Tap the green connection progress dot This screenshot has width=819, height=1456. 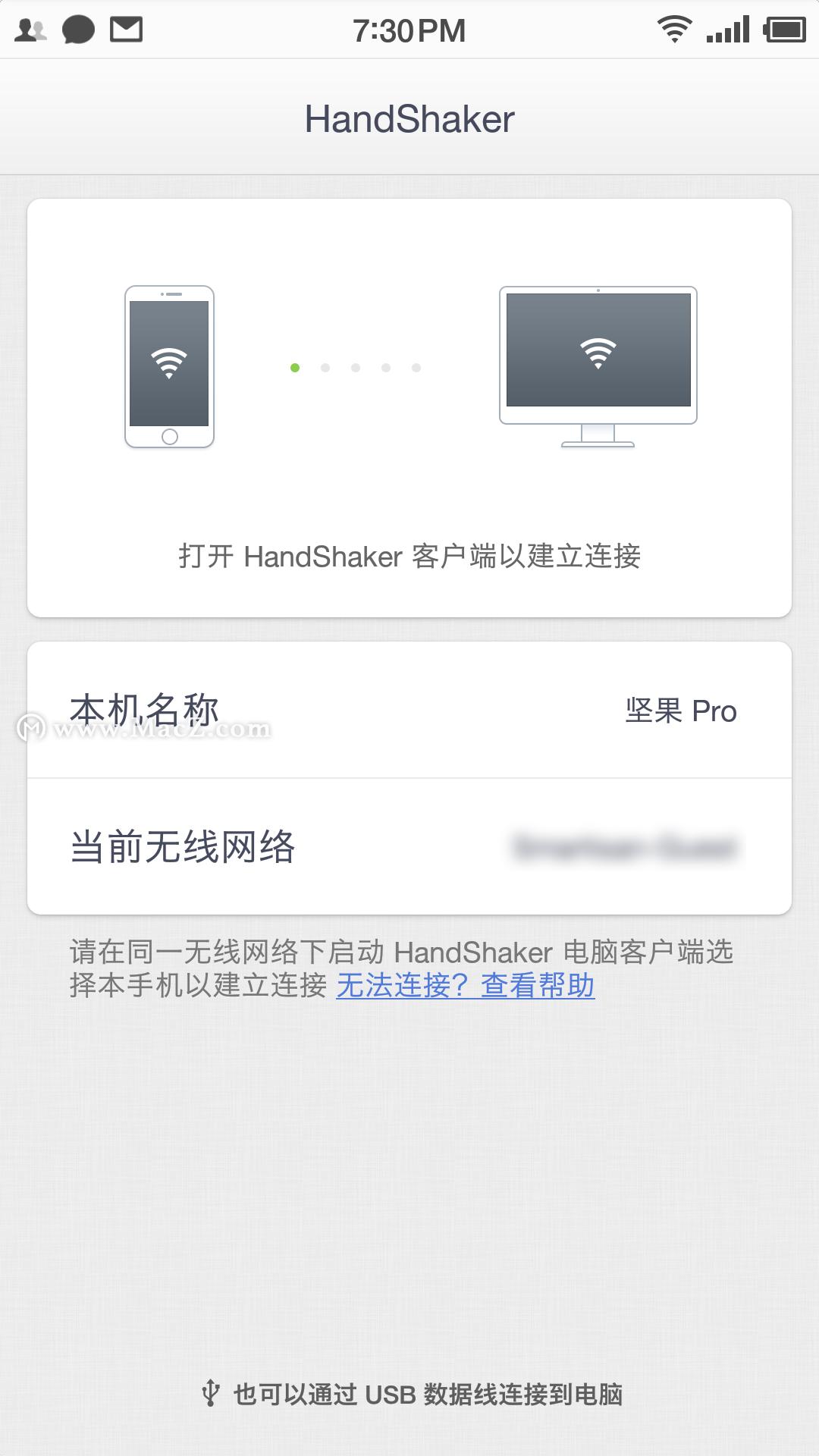tap(295, 366)
